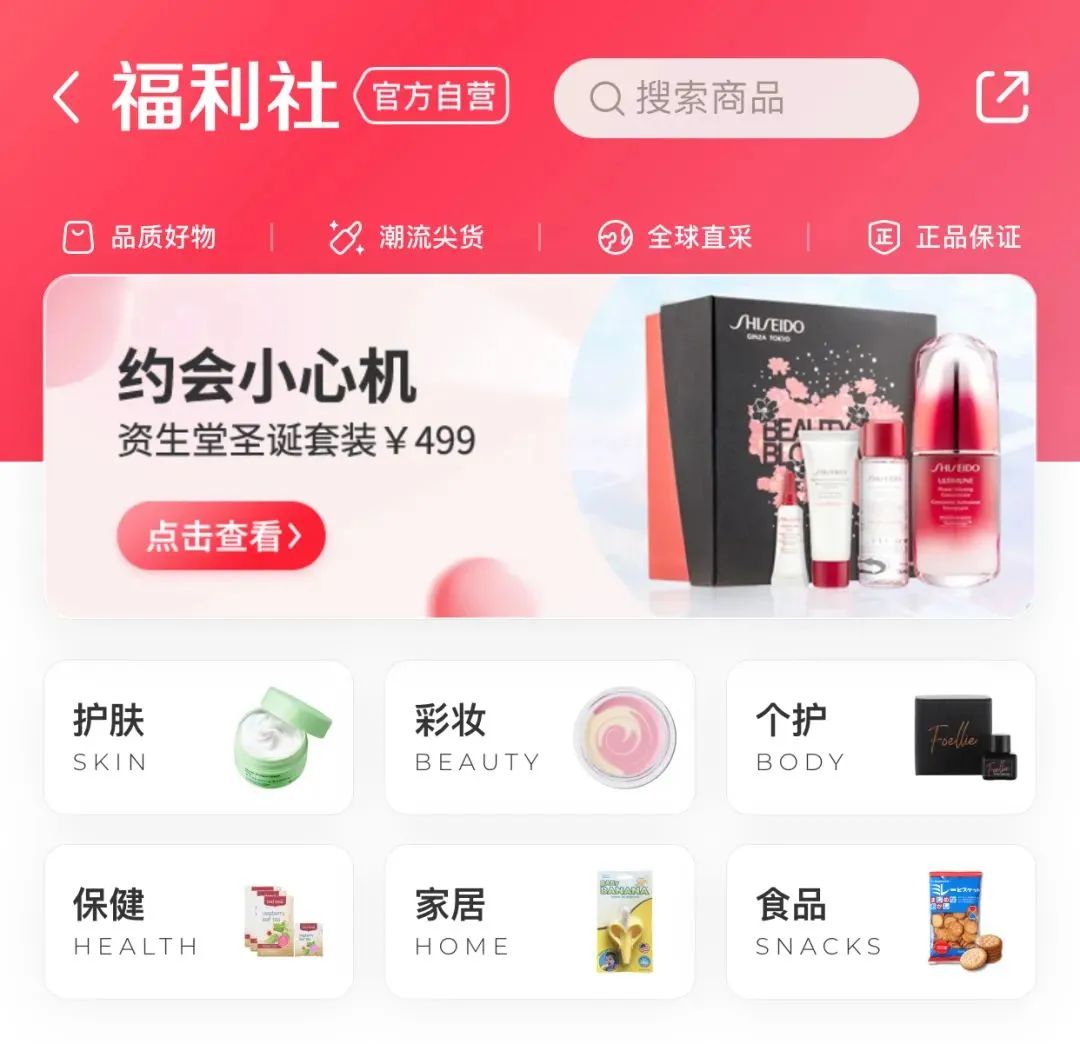The width and height of the screenshot is (1080, 1044).
Task: Tap the 搜索商品 search box
Action: [x=735, y=98]
